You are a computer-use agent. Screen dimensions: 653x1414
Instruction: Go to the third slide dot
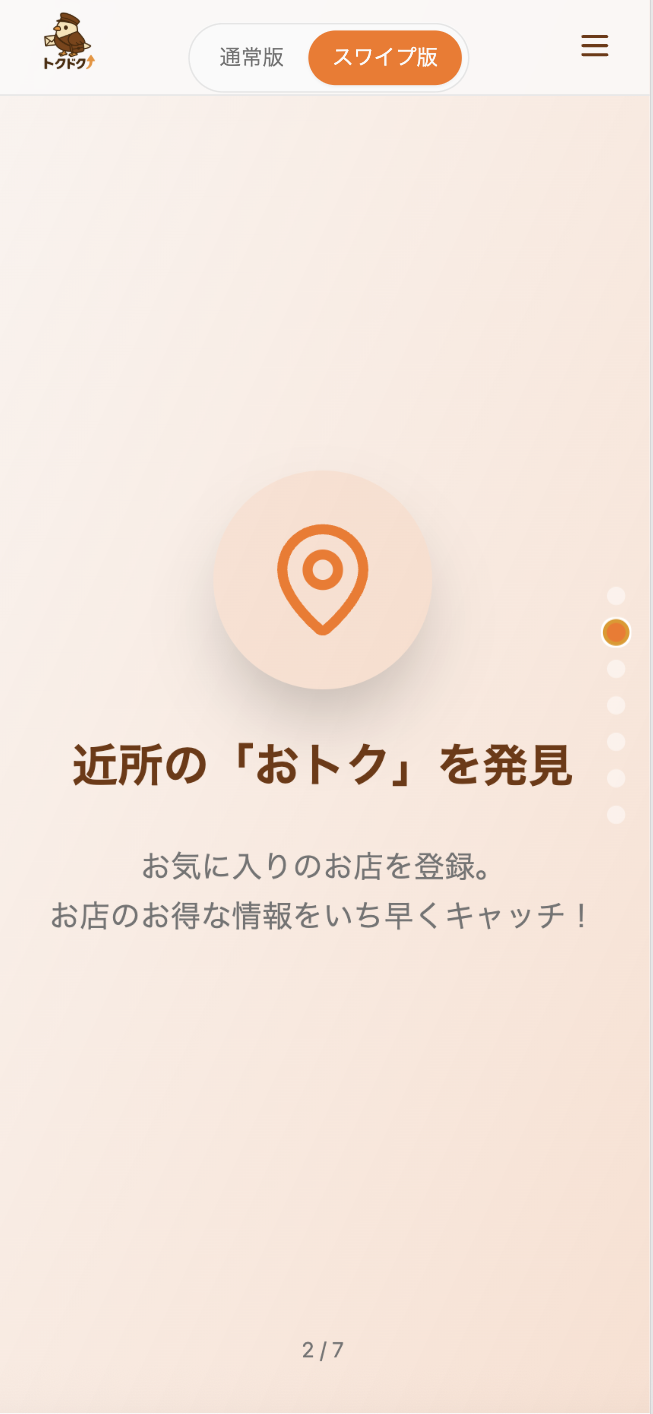click(x=616, y=669)
